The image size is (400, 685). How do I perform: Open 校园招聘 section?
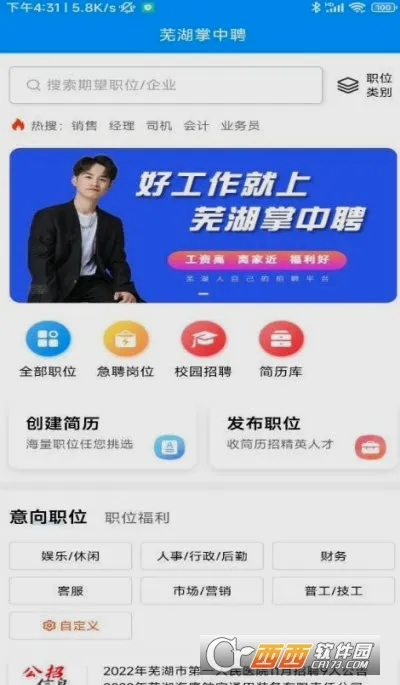tap(203, 350)
